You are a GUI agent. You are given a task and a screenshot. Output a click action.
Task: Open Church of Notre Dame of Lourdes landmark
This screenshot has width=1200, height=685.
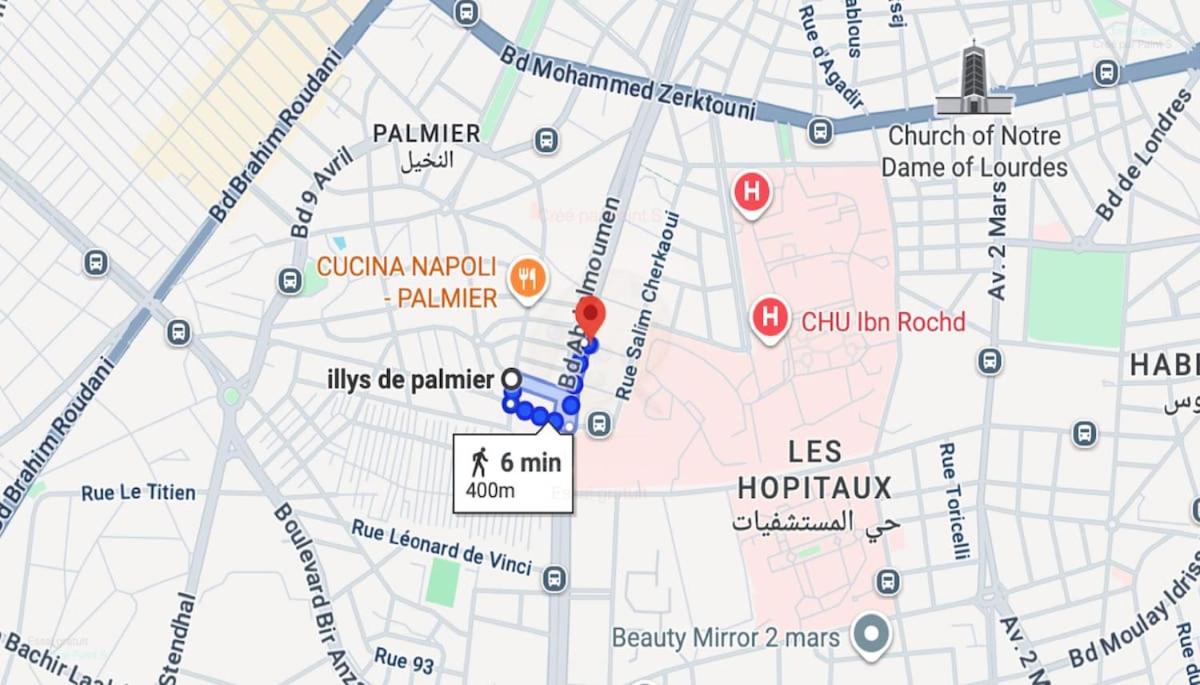click(x=973, y=79)
